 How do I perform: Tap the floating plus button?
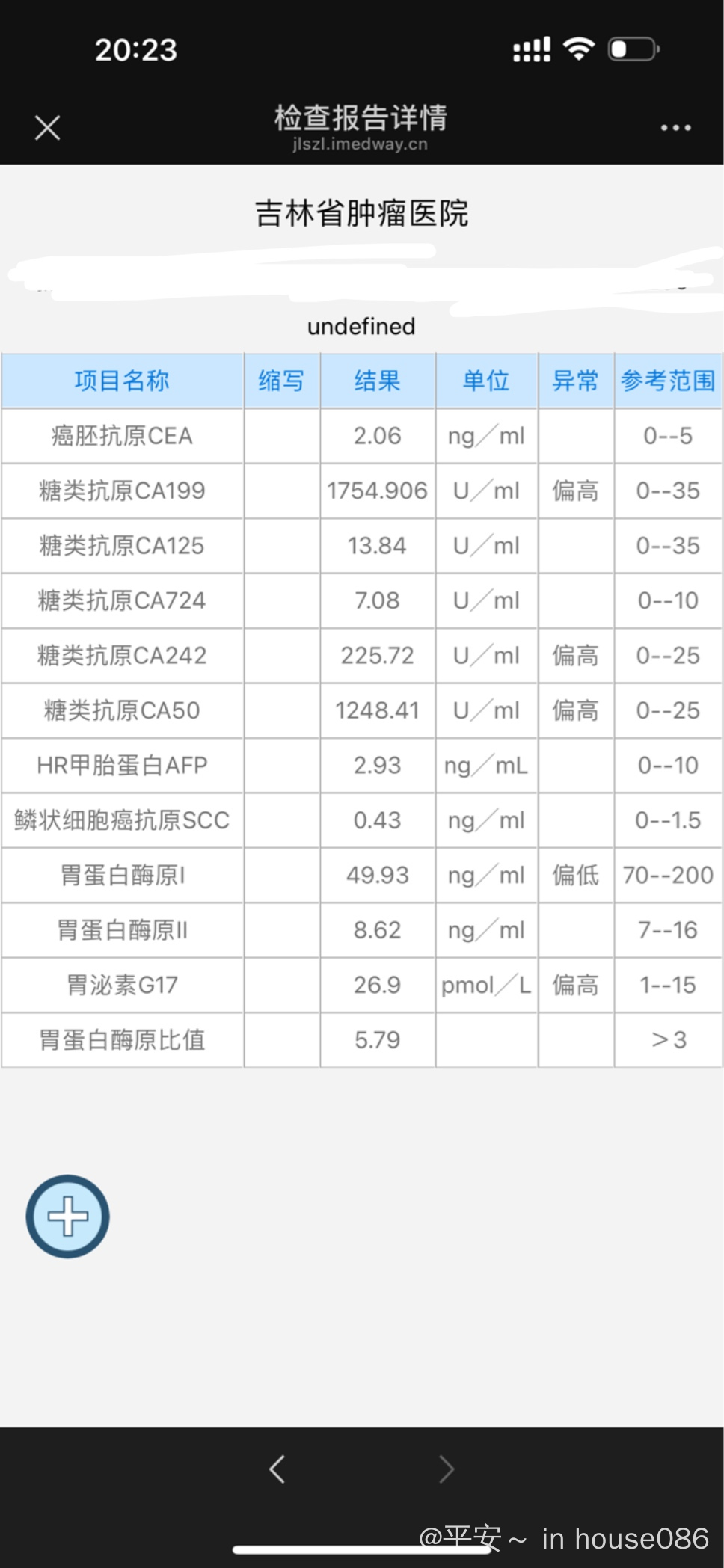coord(67,1216)
